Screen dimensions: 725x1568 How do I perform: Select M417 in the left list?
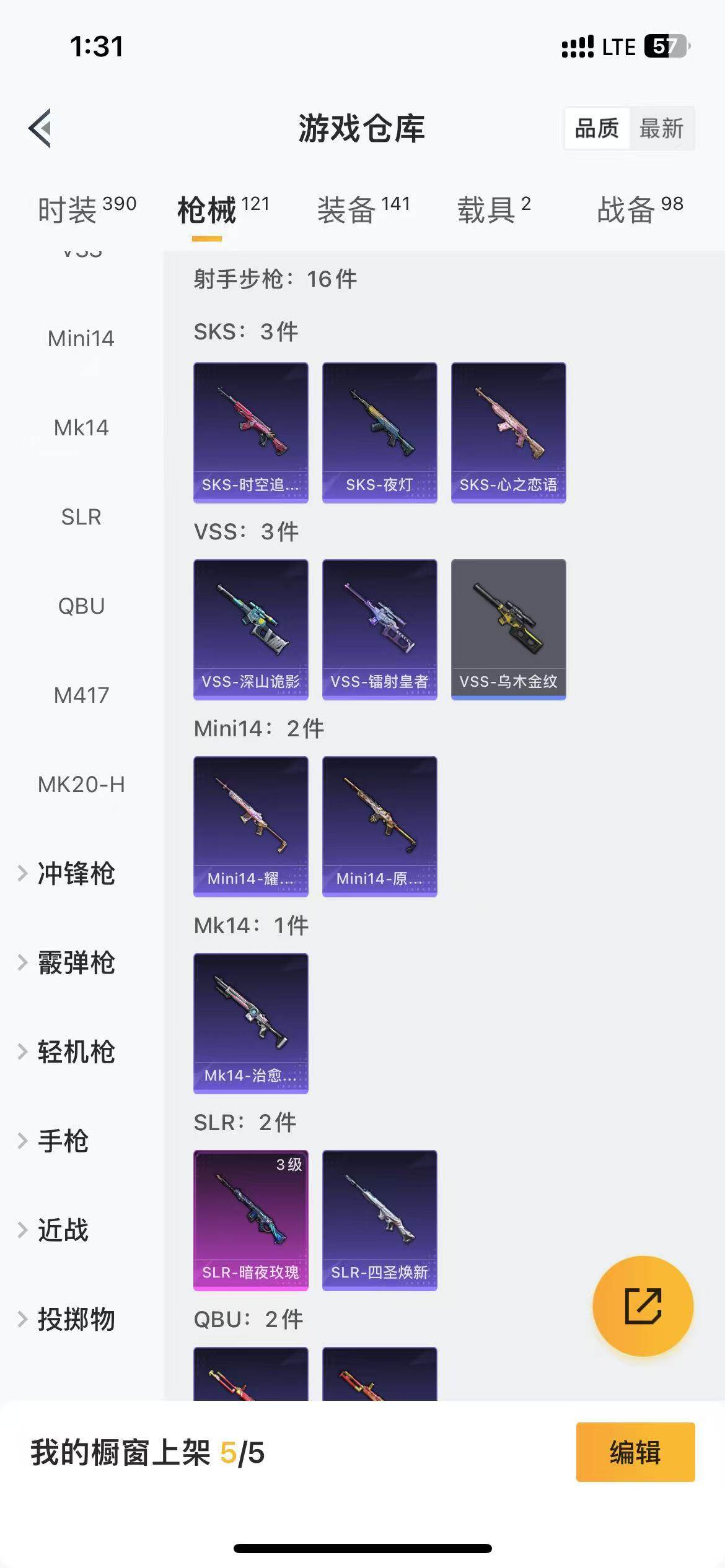(x=81, y=695)
